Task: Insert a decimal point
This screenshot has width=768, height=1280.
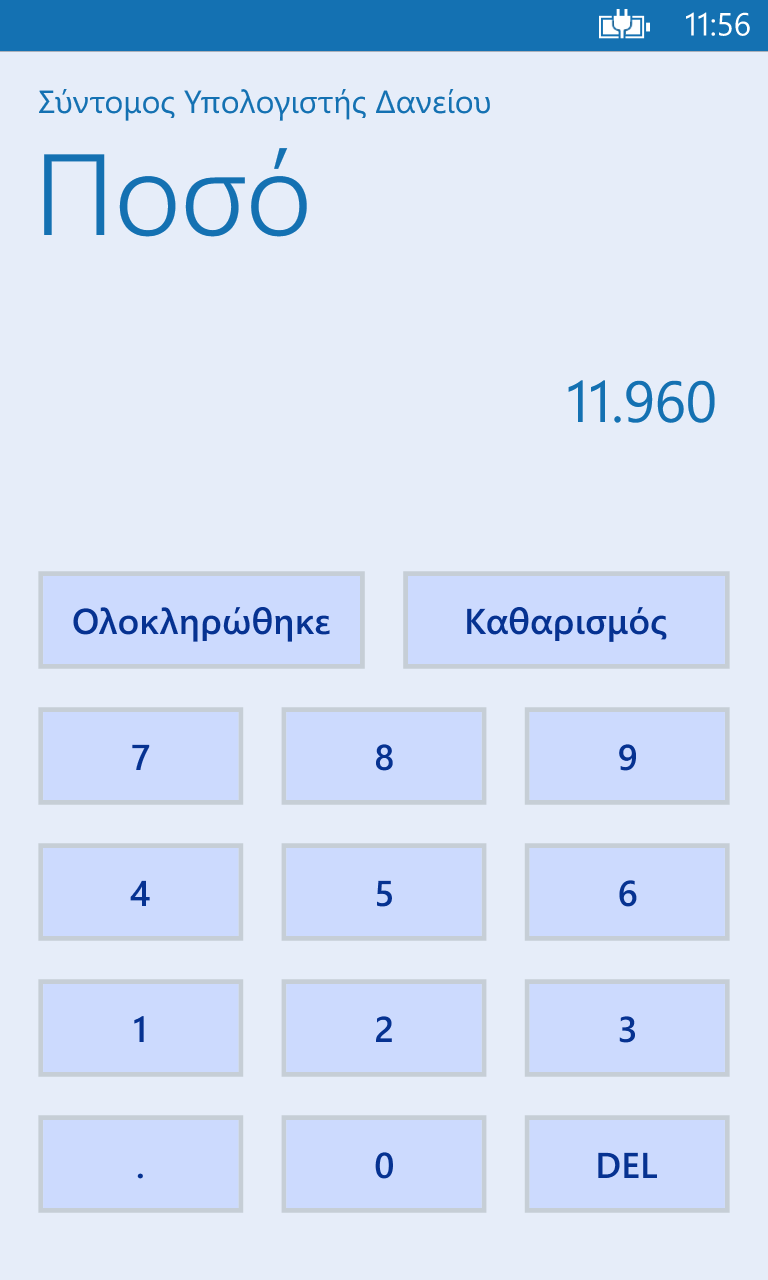Action: click(x=140, y=1164)
